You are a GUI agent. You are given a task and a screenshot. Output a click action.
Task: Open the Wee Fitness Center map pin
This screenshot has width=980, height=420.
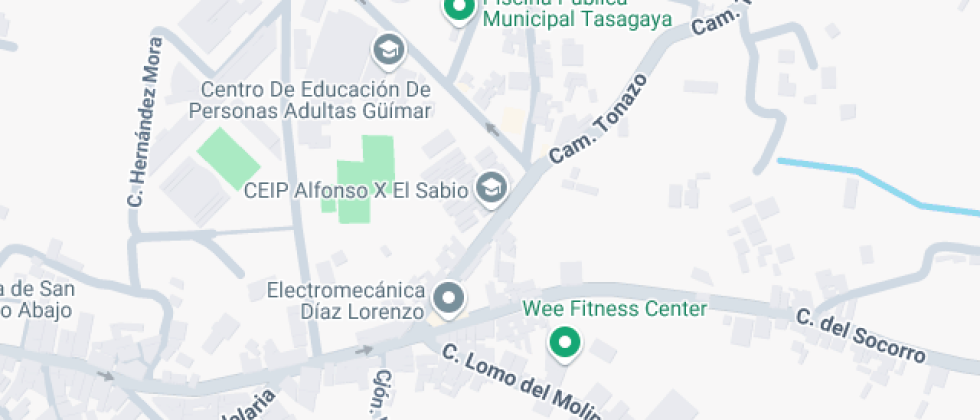[x=565, y=343]
